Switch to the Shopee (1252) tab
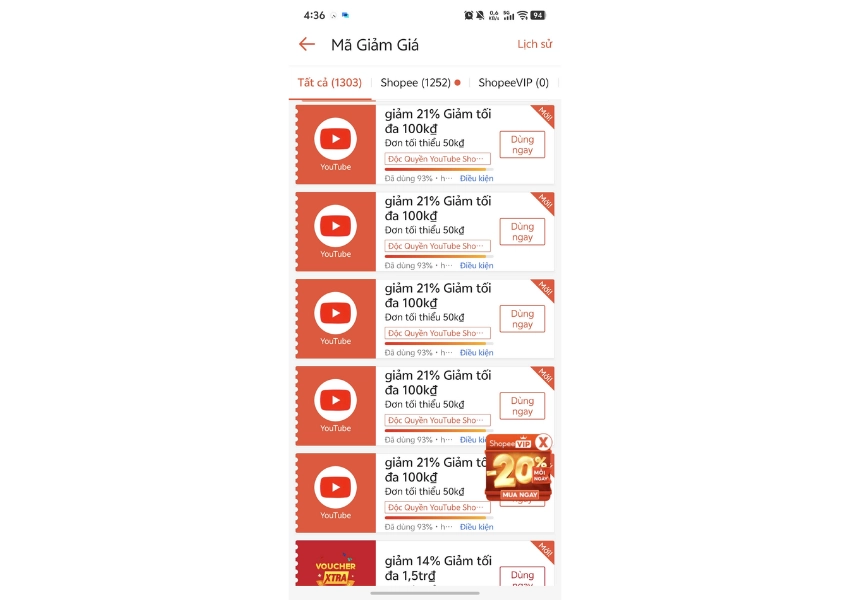The width and height of the screenshot is (850, 600). (x=415, y=83)
